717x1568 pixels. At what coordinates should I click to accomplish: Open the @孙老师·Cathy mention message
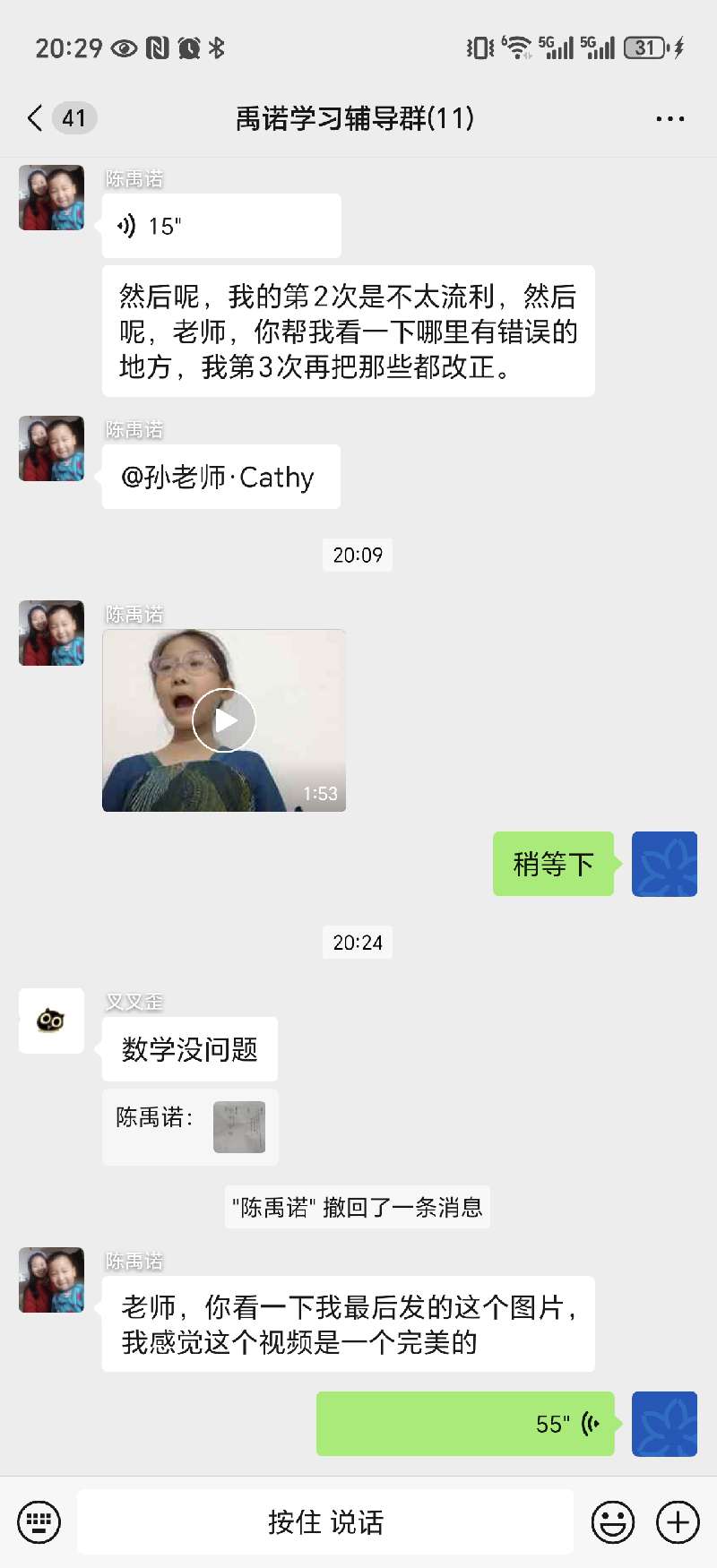(x=220, y=477)
